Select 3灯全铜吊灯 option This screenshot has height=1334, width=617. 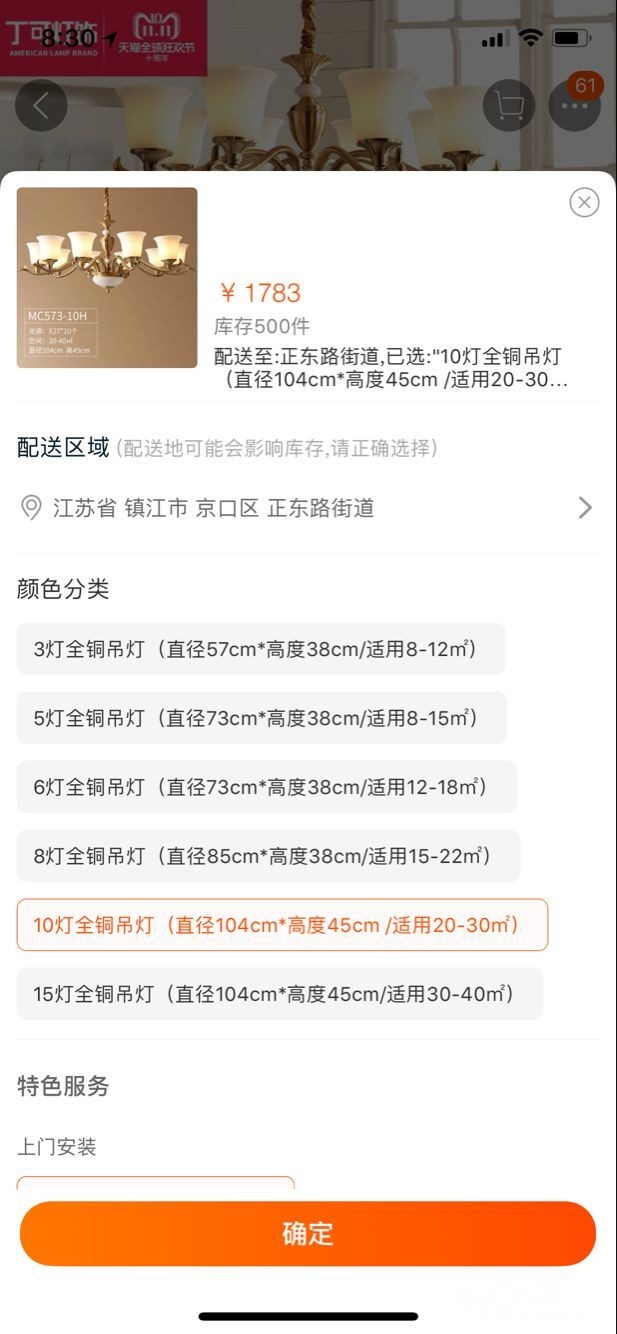pos(260,649)
